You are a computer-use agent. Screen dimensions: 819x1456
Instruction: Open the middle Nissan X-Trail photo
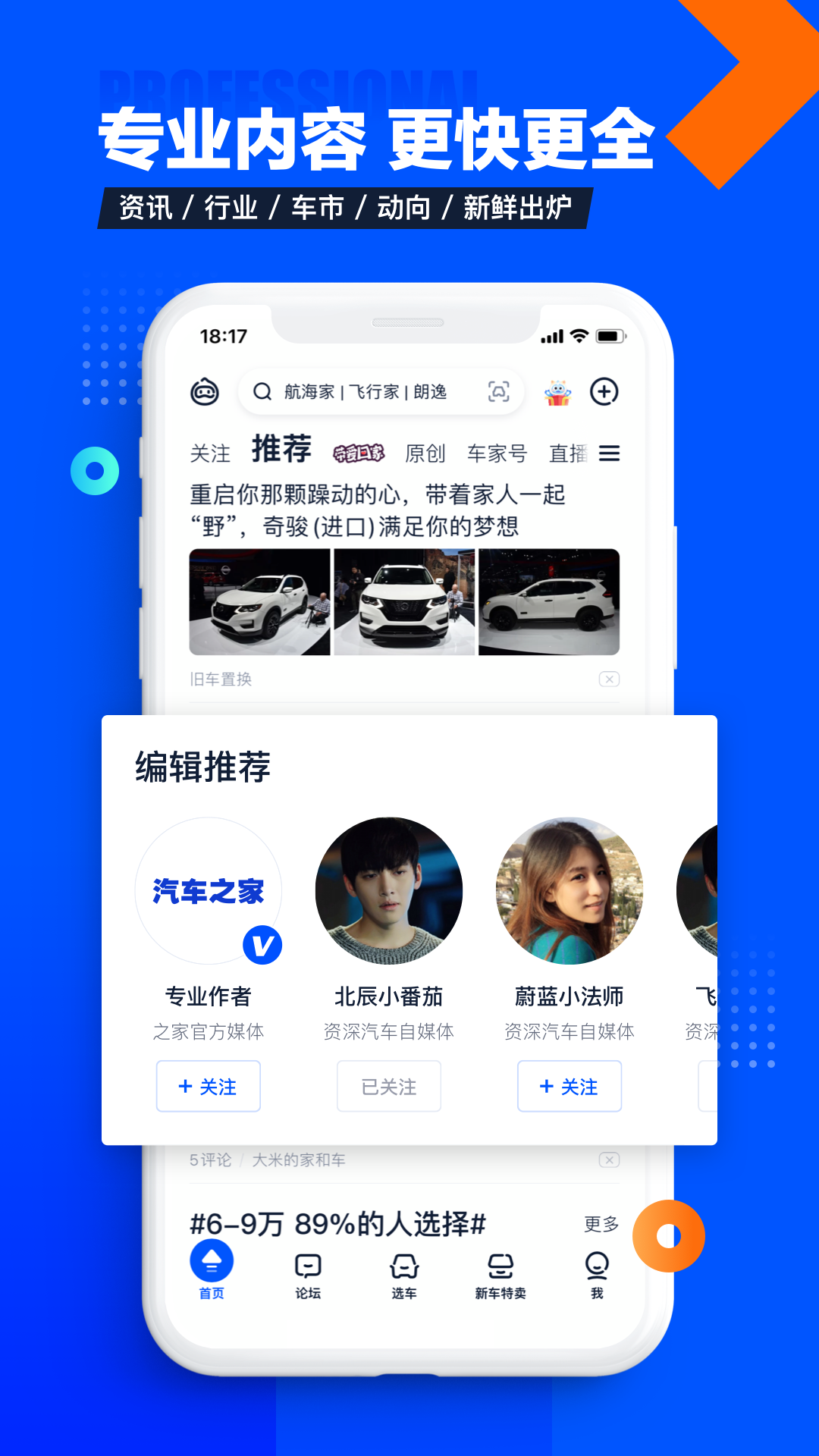(404, 601)
